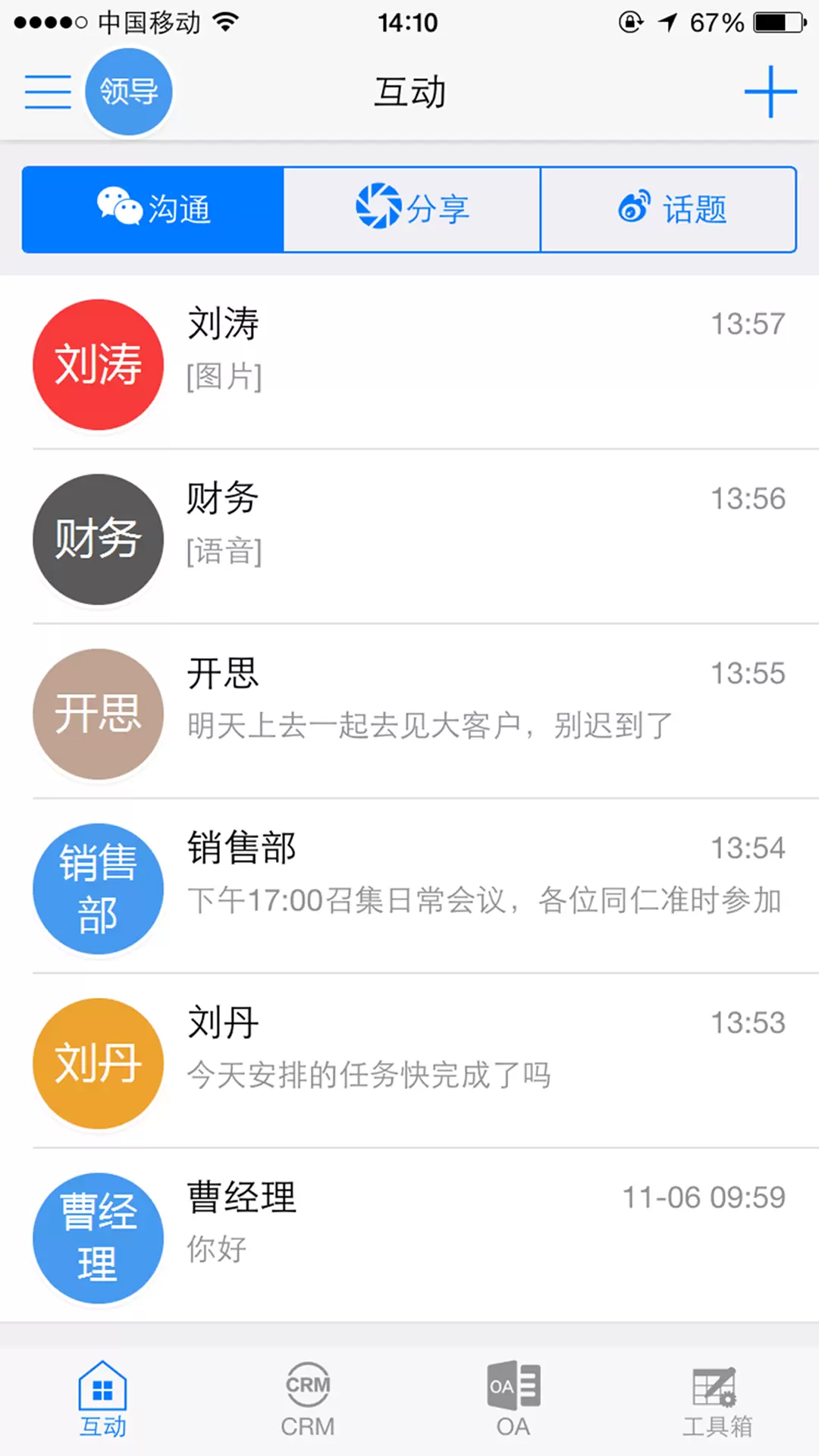Screen dimensions: 819x1456
Task: Open the chat with 刘涛
Action: click(409, 362)
